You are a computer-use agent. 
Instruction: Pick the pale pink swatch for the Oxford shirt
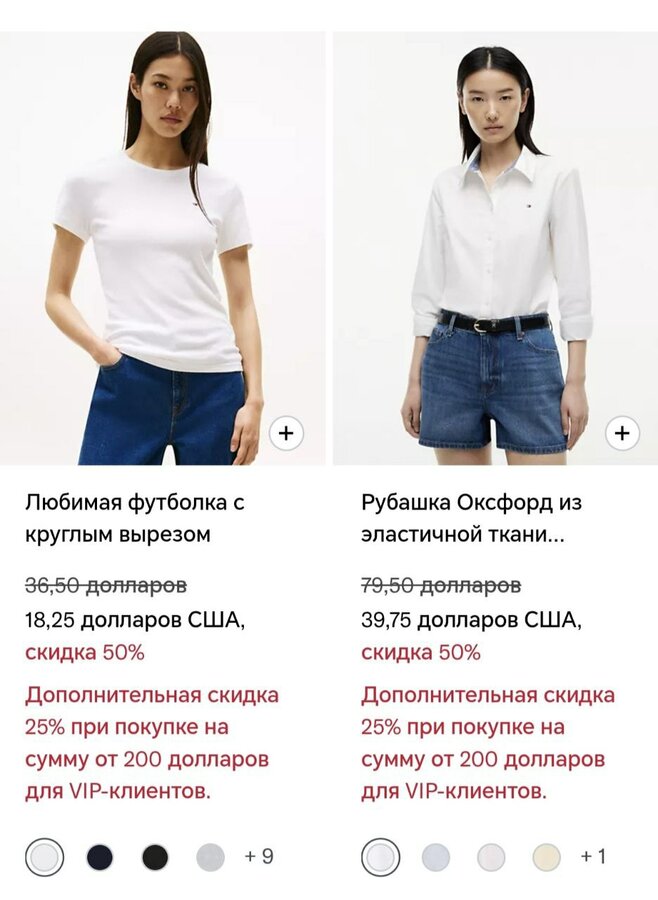point(491,857)
